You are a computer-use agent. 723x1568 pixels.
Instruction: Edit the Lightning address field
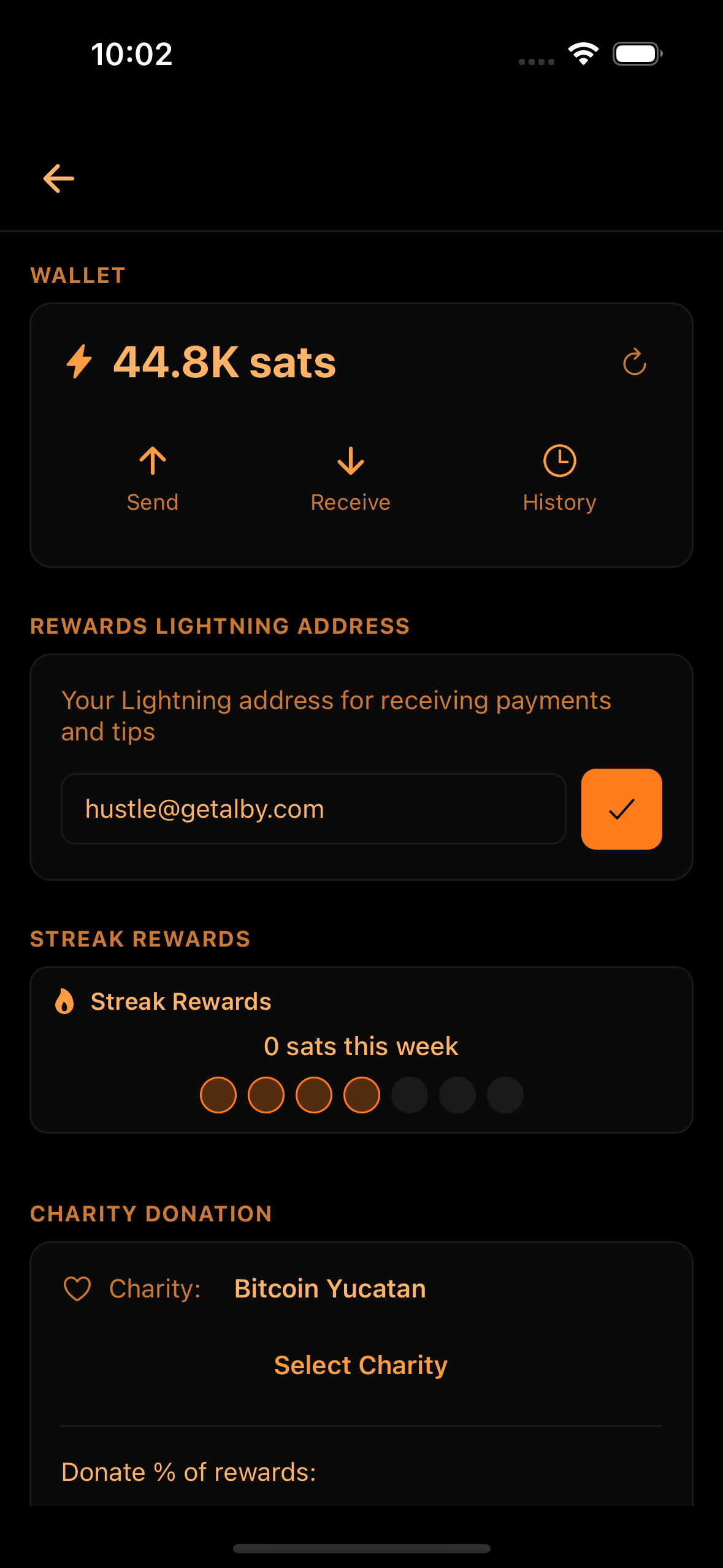313,809
